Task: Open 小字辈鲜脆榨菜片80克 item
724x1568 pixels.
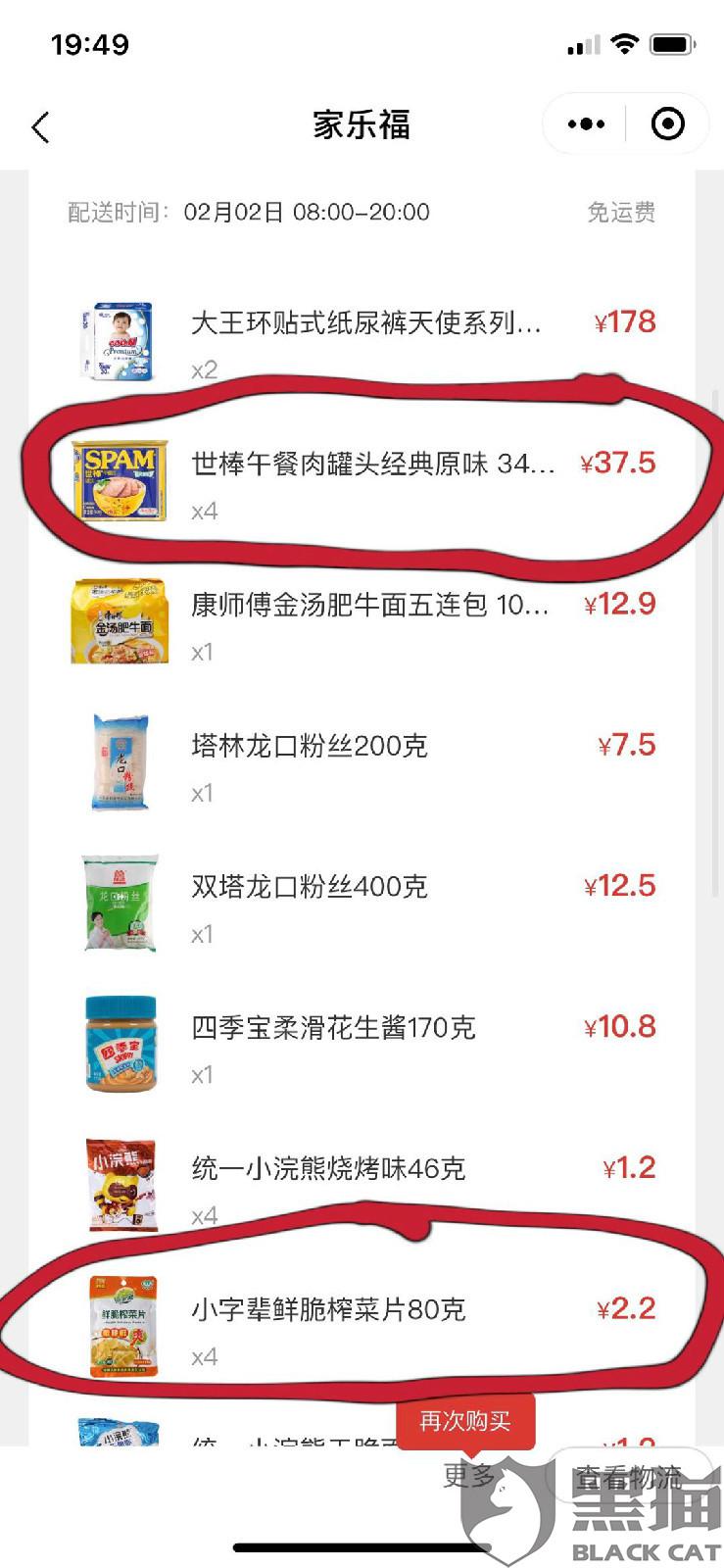Action: tap(328, 1310)
